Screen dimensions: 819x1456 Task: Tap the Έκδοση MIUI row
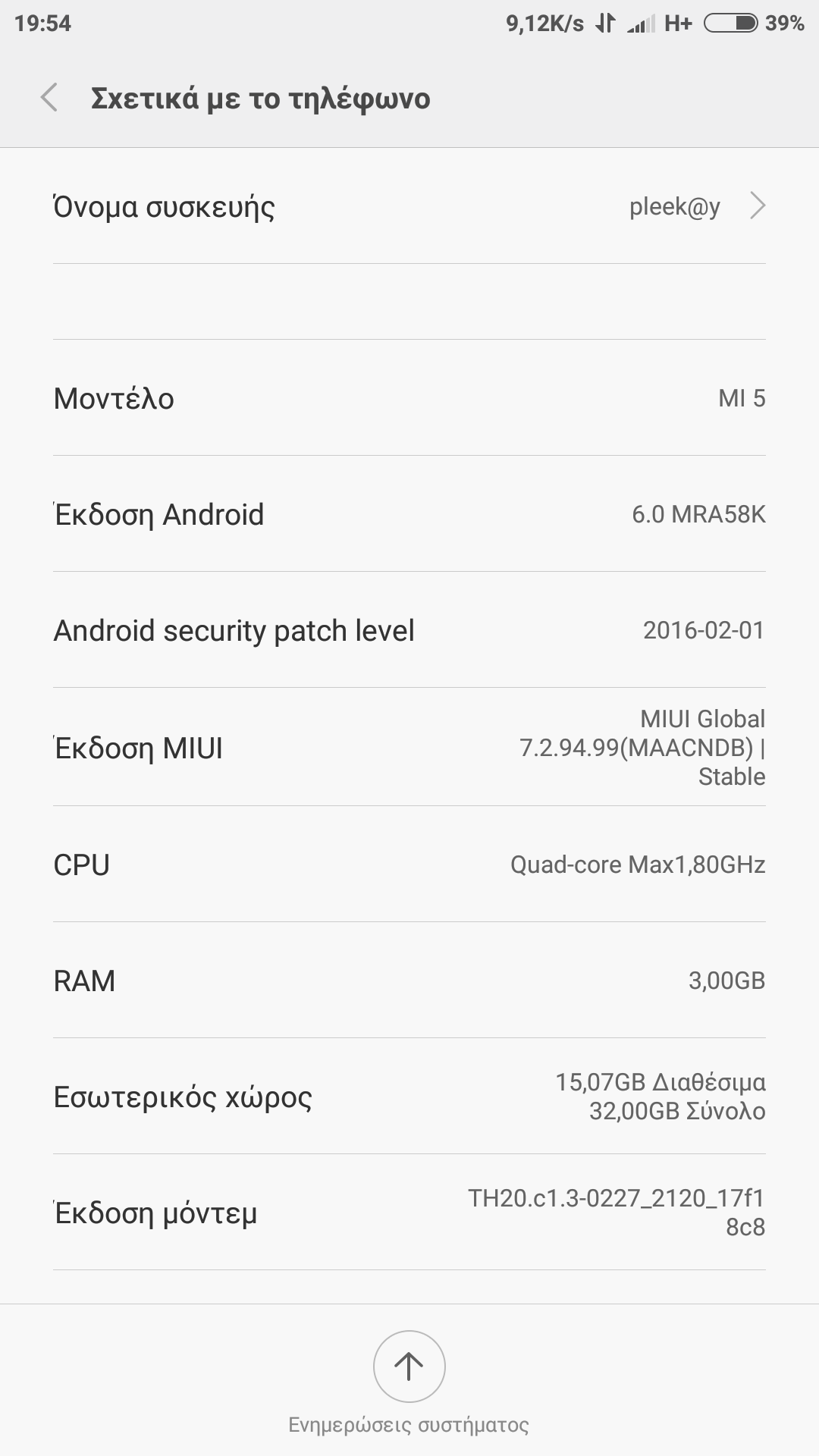coord(409,748)
